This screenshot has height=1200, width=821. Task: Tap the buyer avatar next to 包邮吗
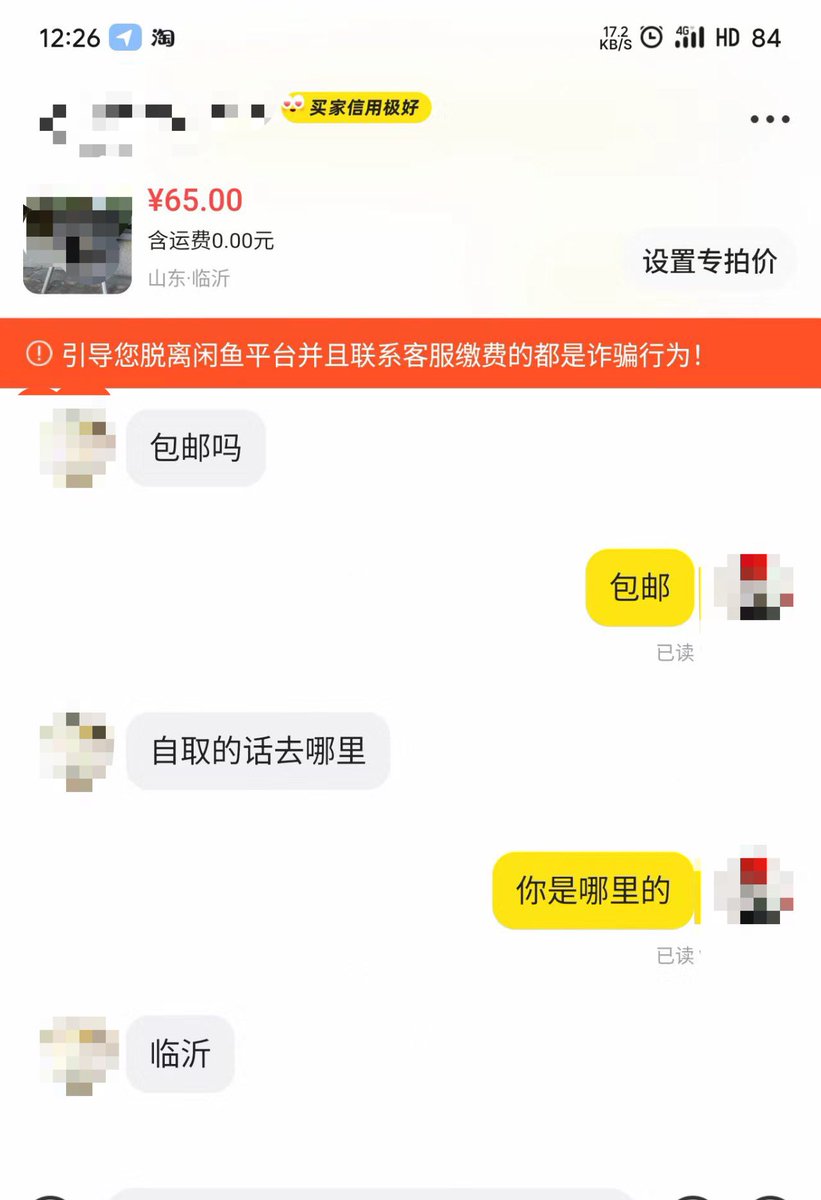(76, 448)
